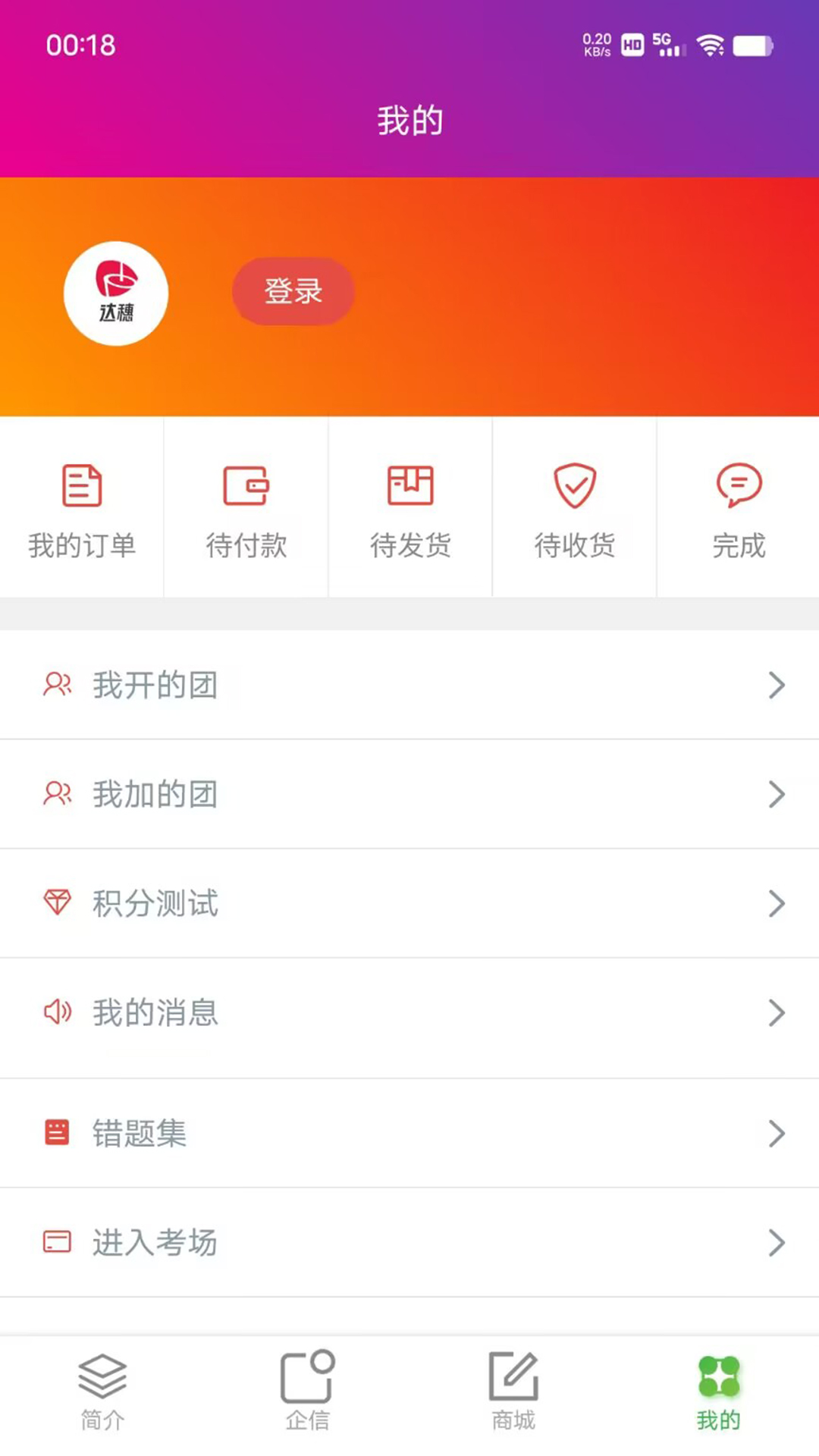Screen dimensions: 819x1456
Task: Expand the 错题集 row chevron
Action: (x=777, y=1133)
